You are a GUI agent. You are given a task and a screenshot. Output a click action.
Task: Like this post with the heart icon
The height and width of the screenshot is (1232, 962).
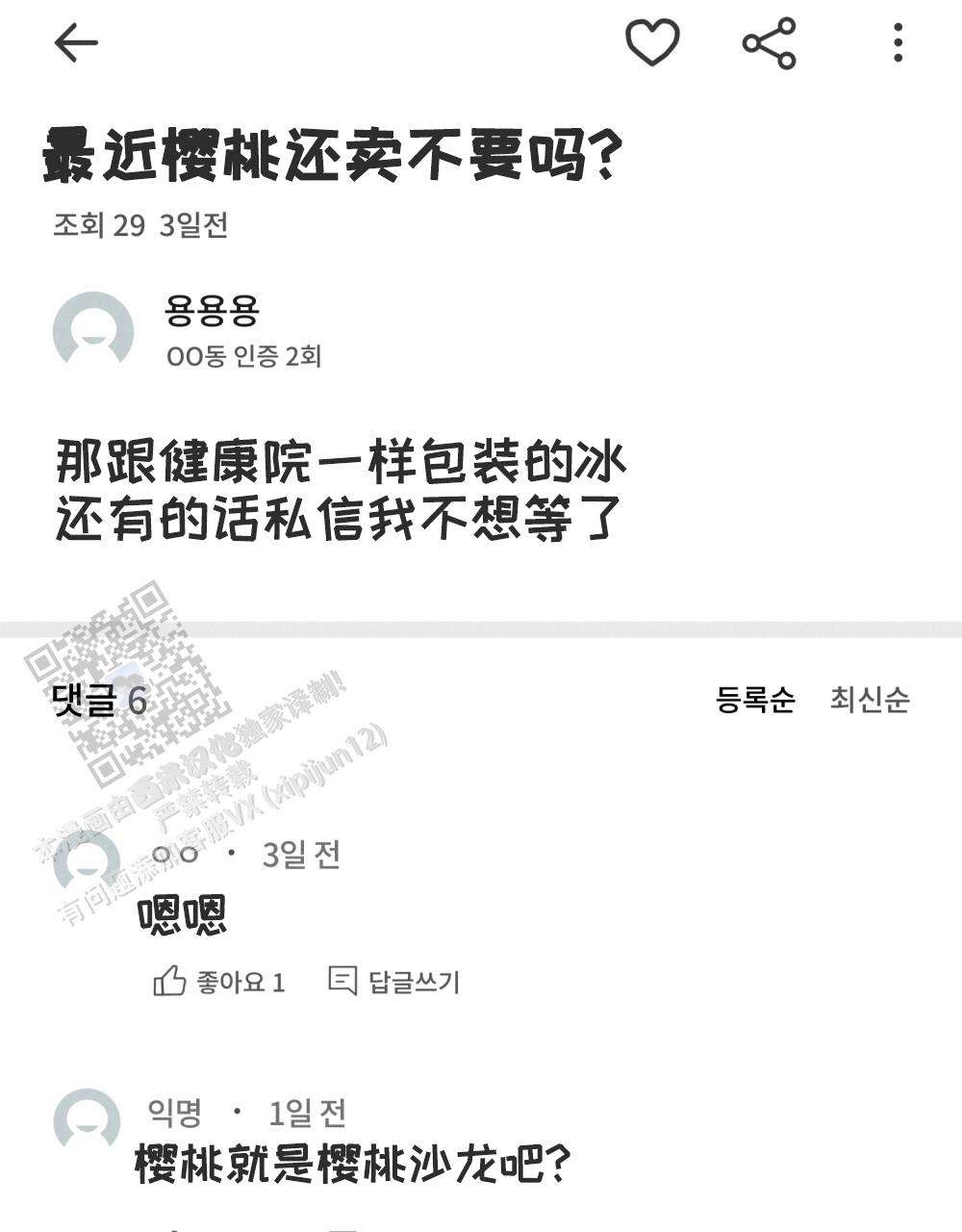coord(652,43)
